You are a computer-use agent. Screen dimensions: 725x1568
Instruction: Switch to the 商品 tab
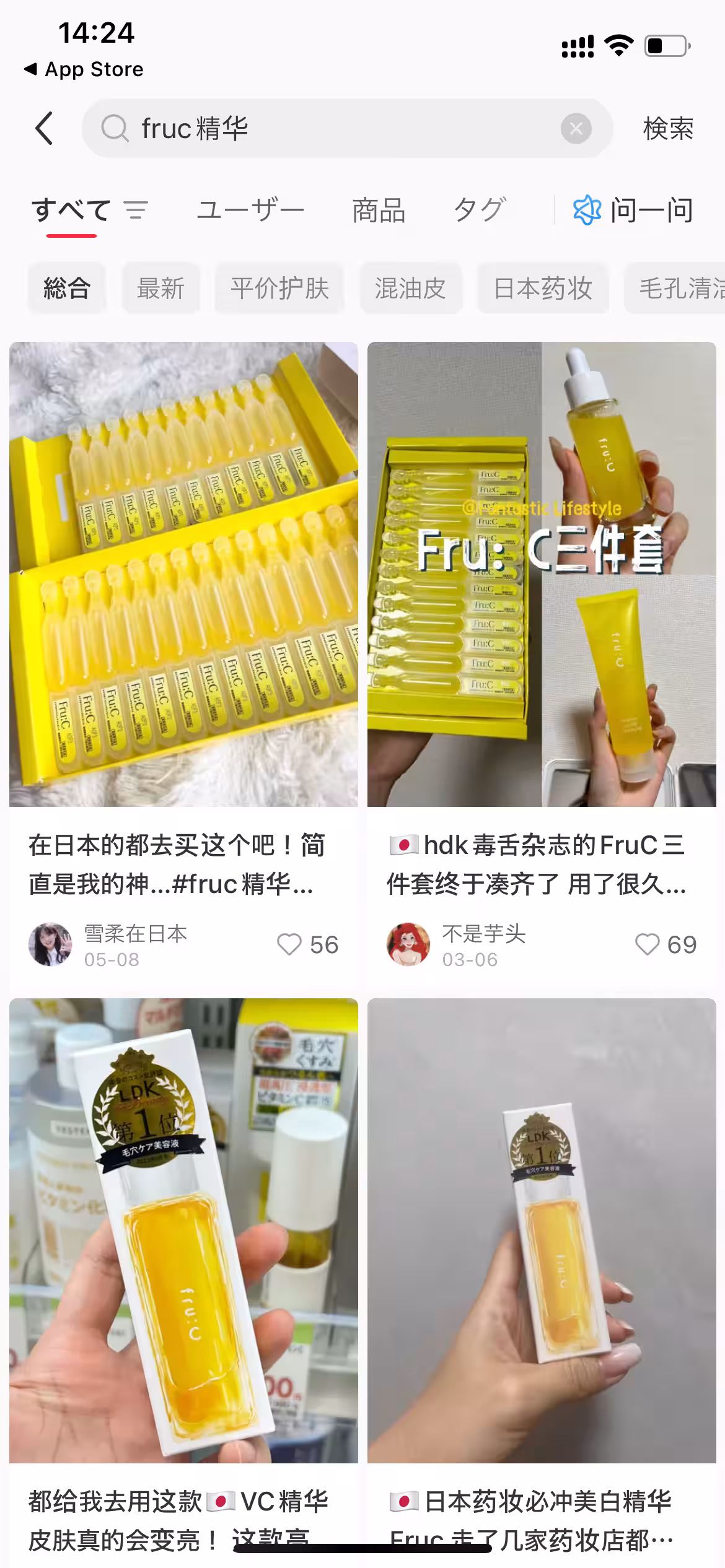point(379,211)
